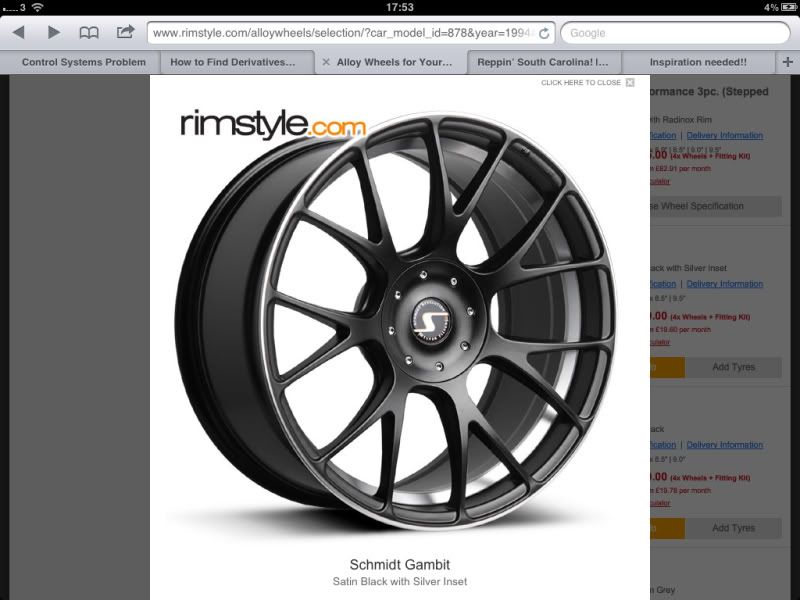Viewport: 800px width, 600px height.
Task: Tap the rimstyle.com address bar
Action: 340,33
